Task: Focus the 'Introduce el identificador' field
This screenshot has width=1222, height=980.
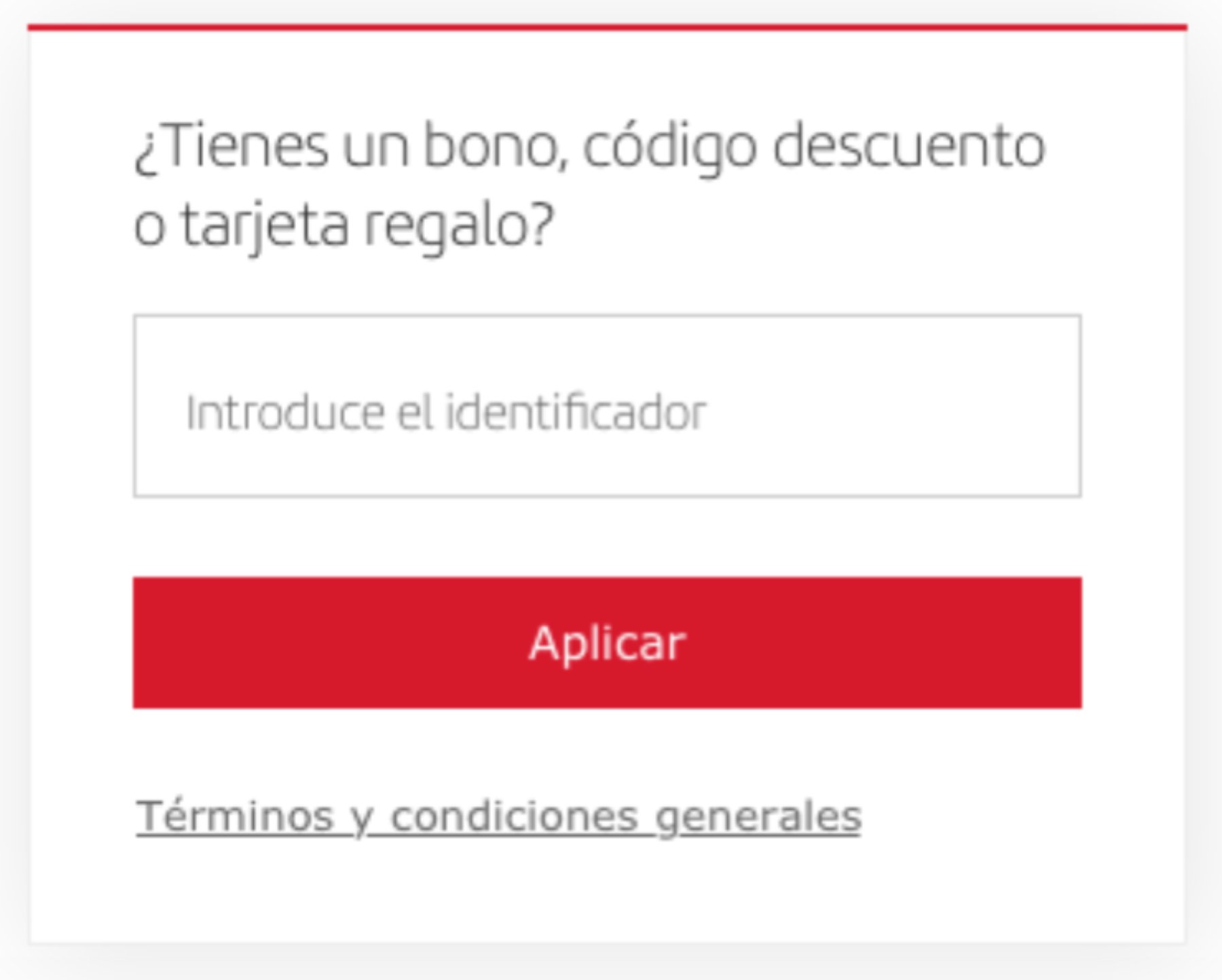Action: [x=607, y=406]
